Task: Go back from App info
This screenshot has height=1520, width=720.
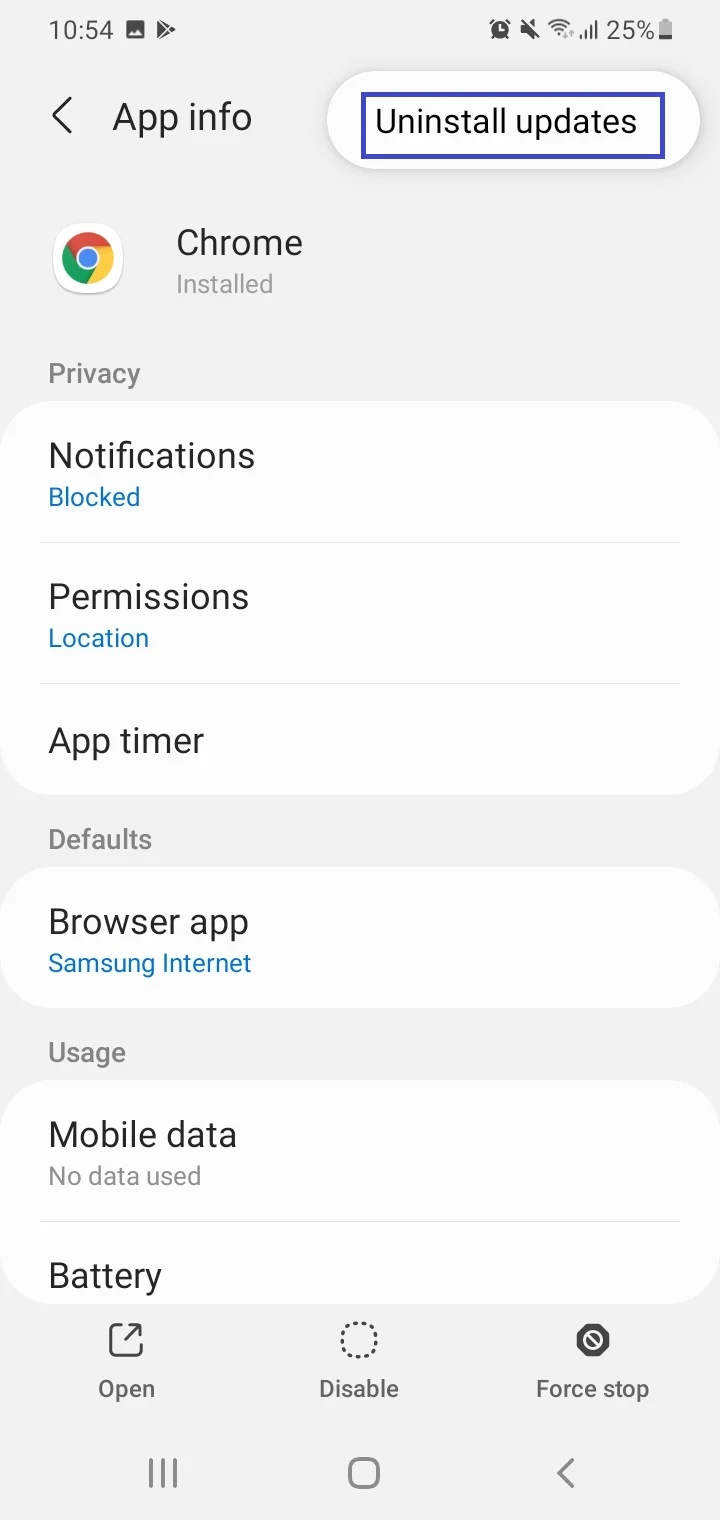Action: click(62, 117)
